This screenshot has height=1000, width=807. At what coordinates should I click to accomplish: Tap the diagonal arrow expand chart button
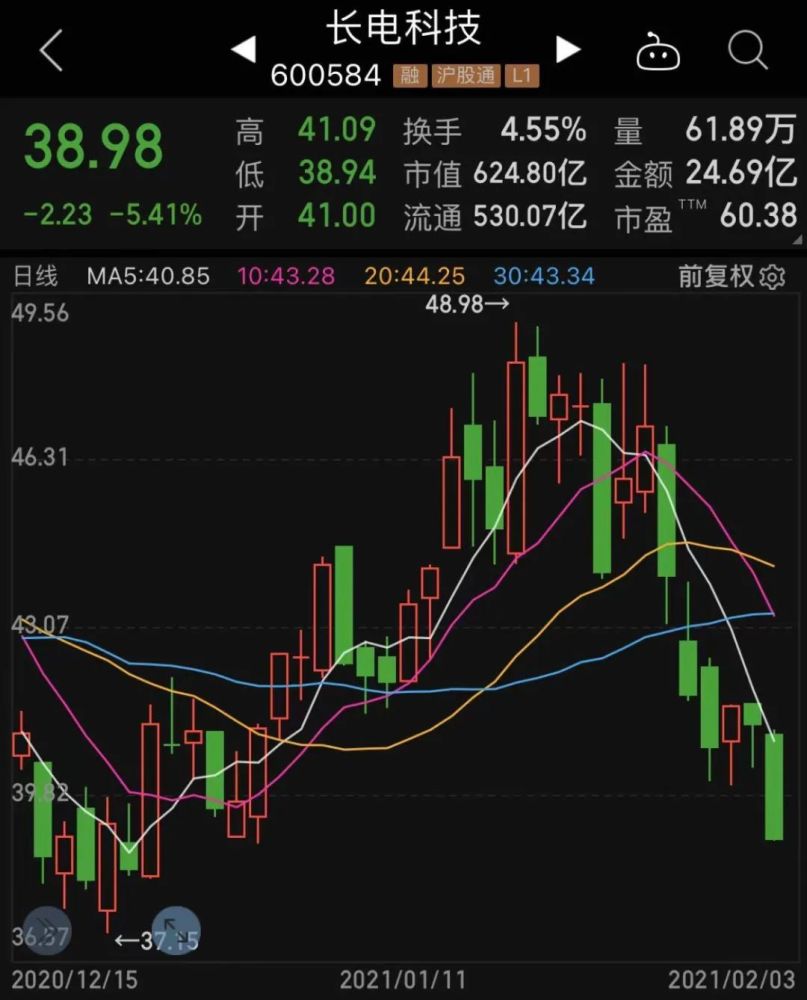point(175,930)
